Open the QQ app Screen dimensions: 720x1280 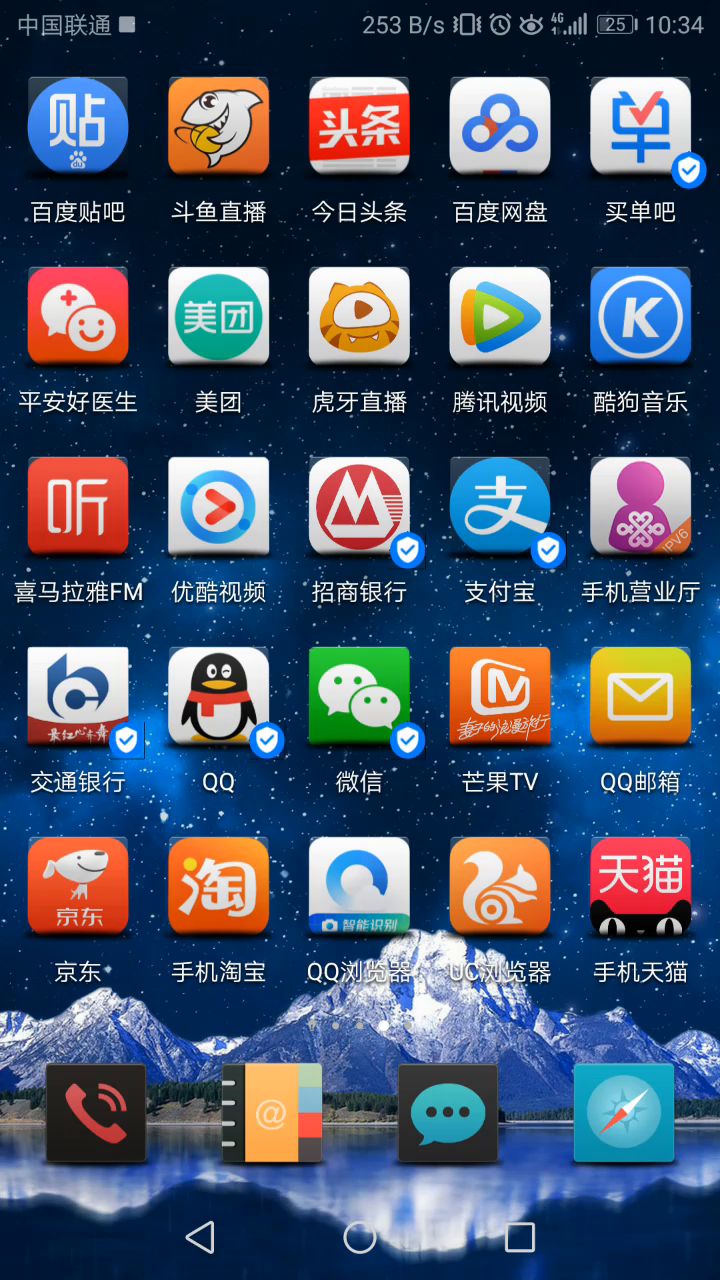tap(218, 697)
